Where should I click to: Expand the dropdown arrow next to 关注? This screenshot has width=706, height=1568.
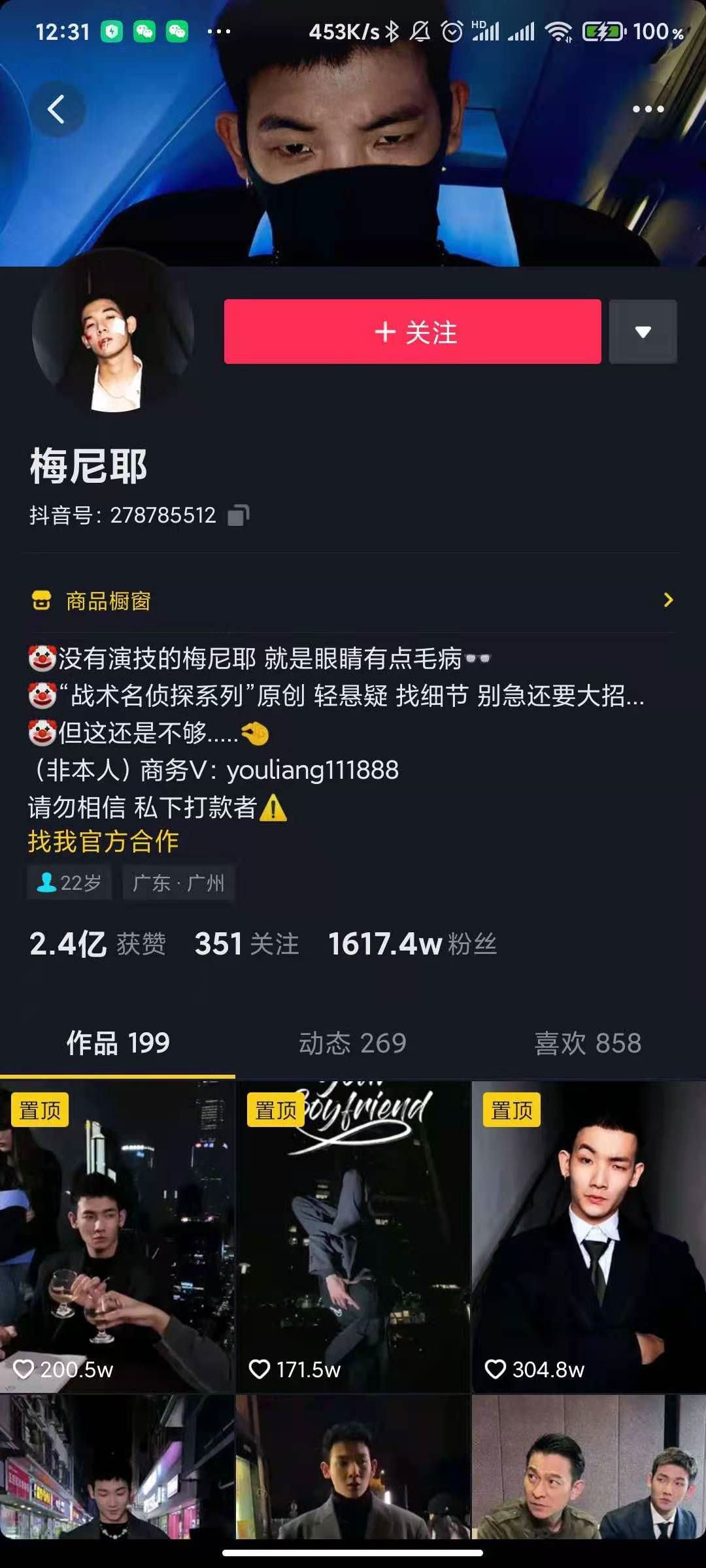point(643,332)
